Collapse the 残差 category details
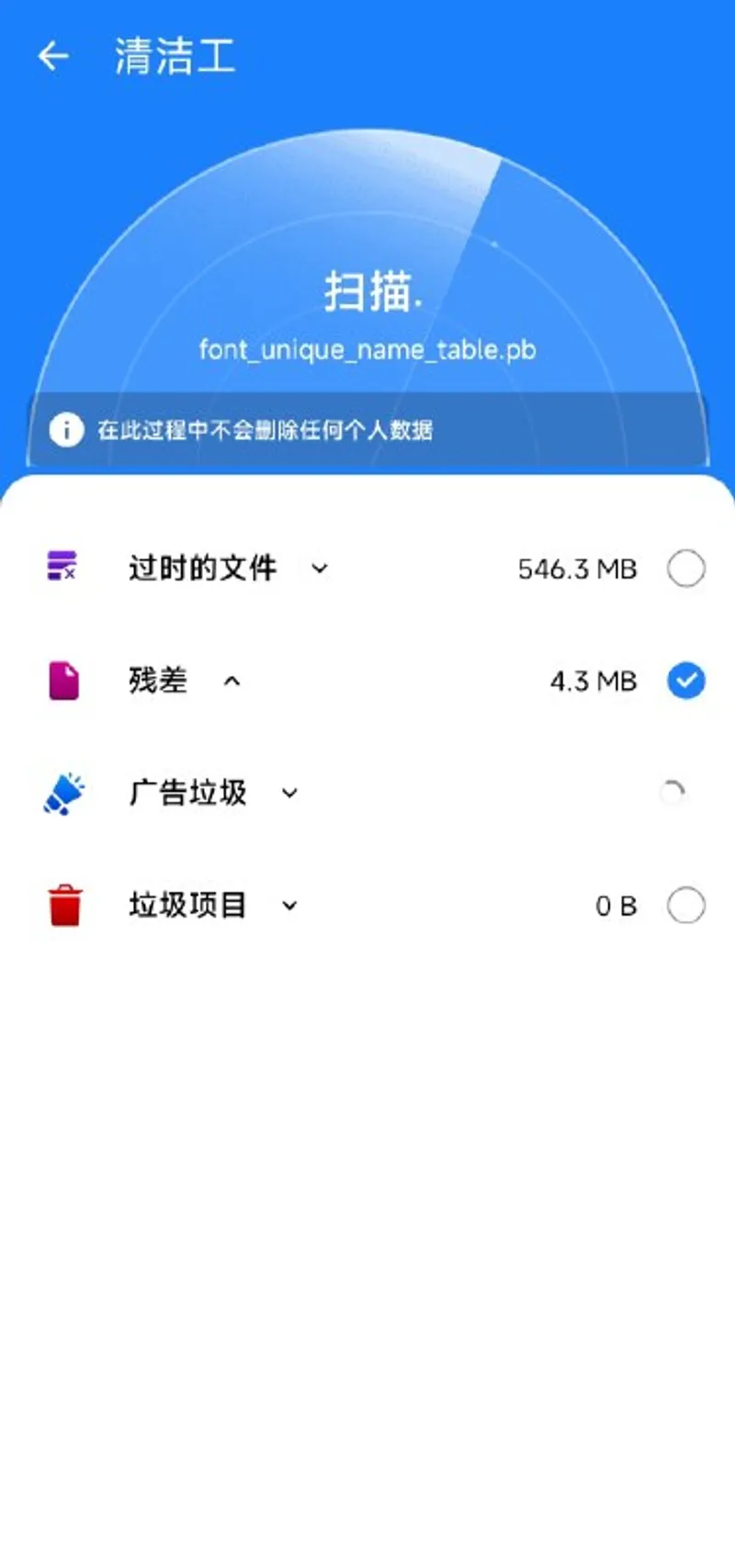This screenshot has width=735, height=1568. click(x=232, y=682)
